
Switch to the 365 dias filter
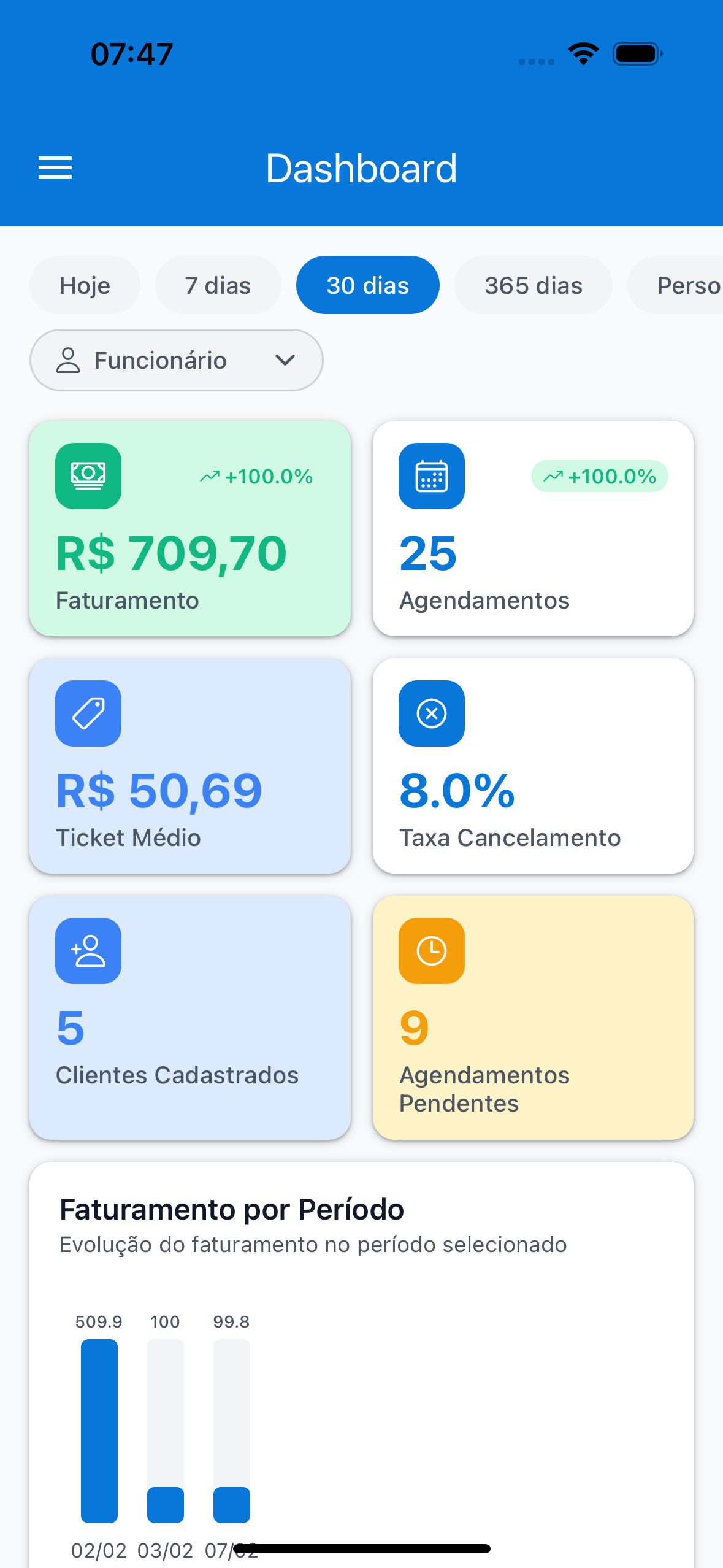pyautogui.click(x=533, y=285)
